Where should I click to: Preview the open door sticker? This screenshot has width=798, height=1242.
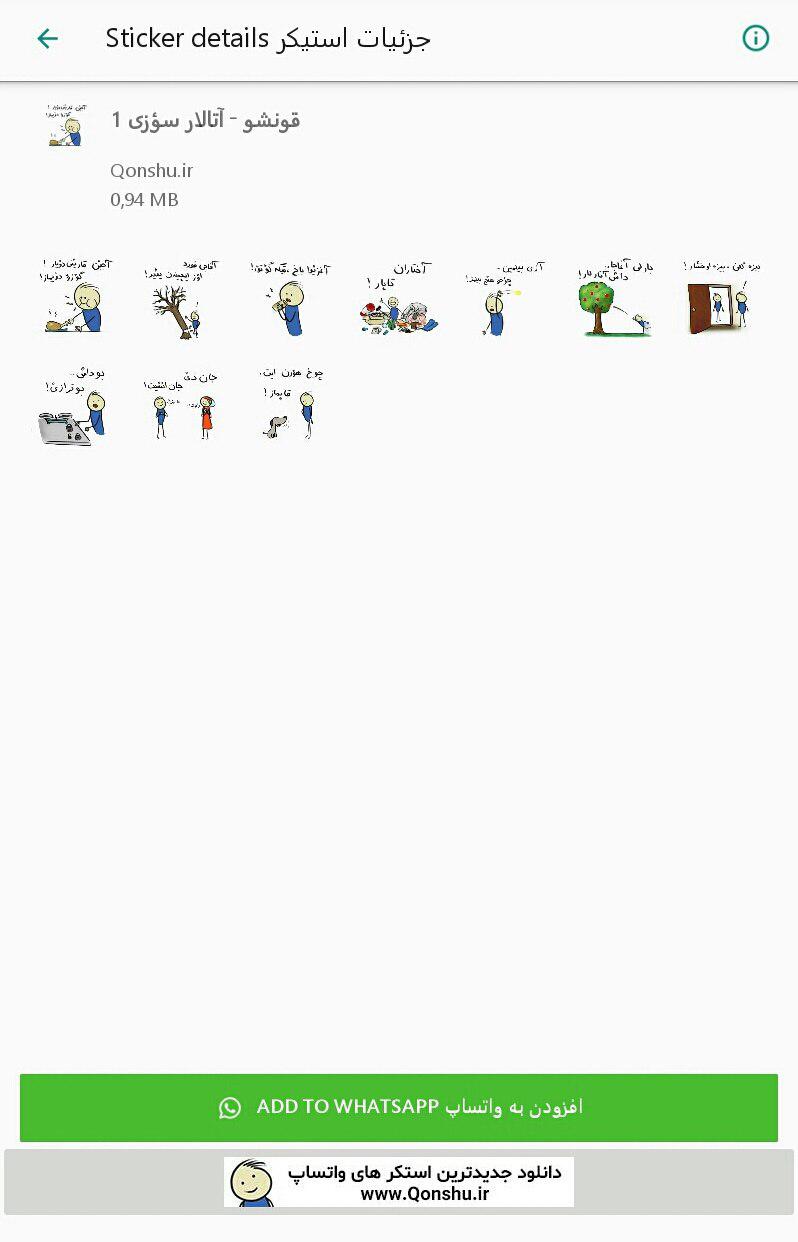pos(721,299)
